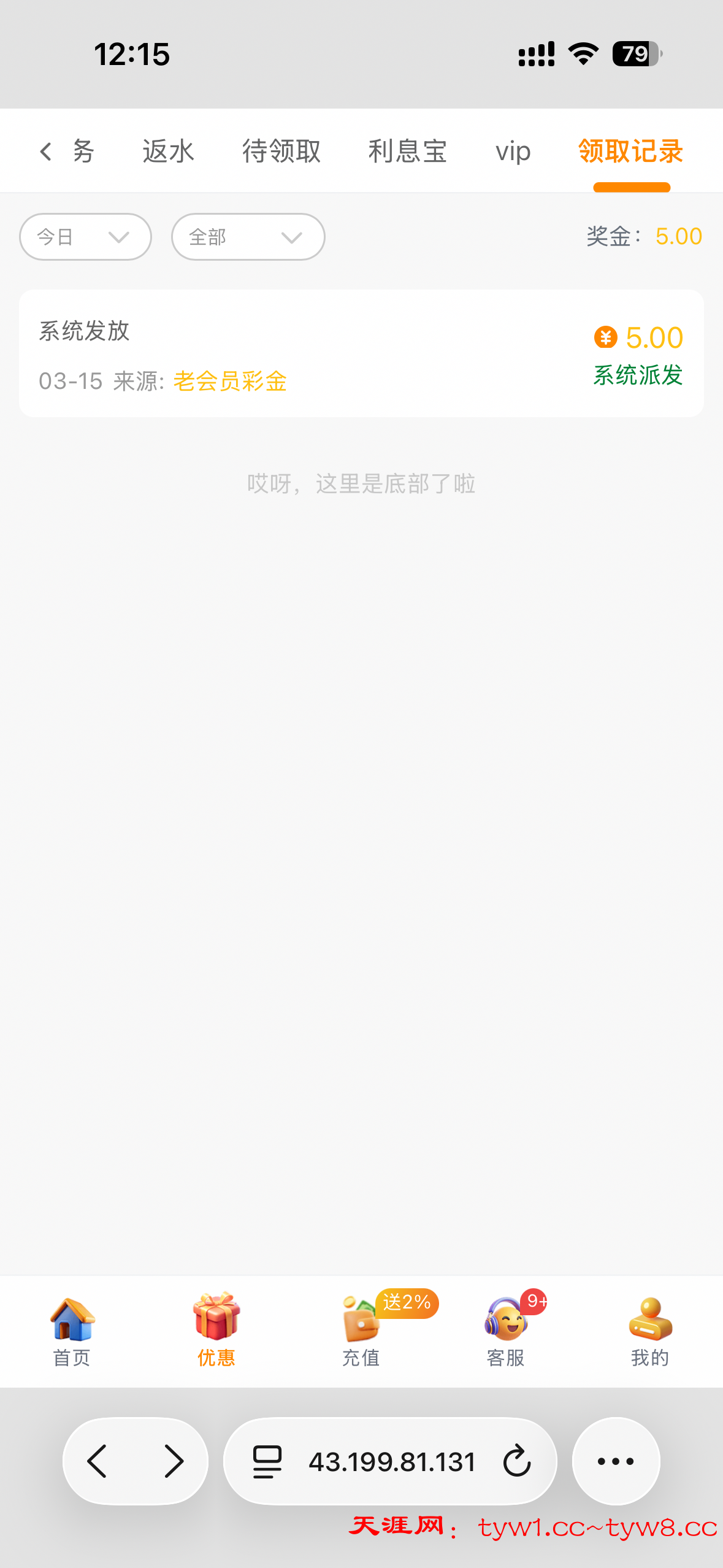Tap the address bar 43.199.81.131
Image resolution: width=723 pixels, height=1568 pixels.
coord(392,1461)
